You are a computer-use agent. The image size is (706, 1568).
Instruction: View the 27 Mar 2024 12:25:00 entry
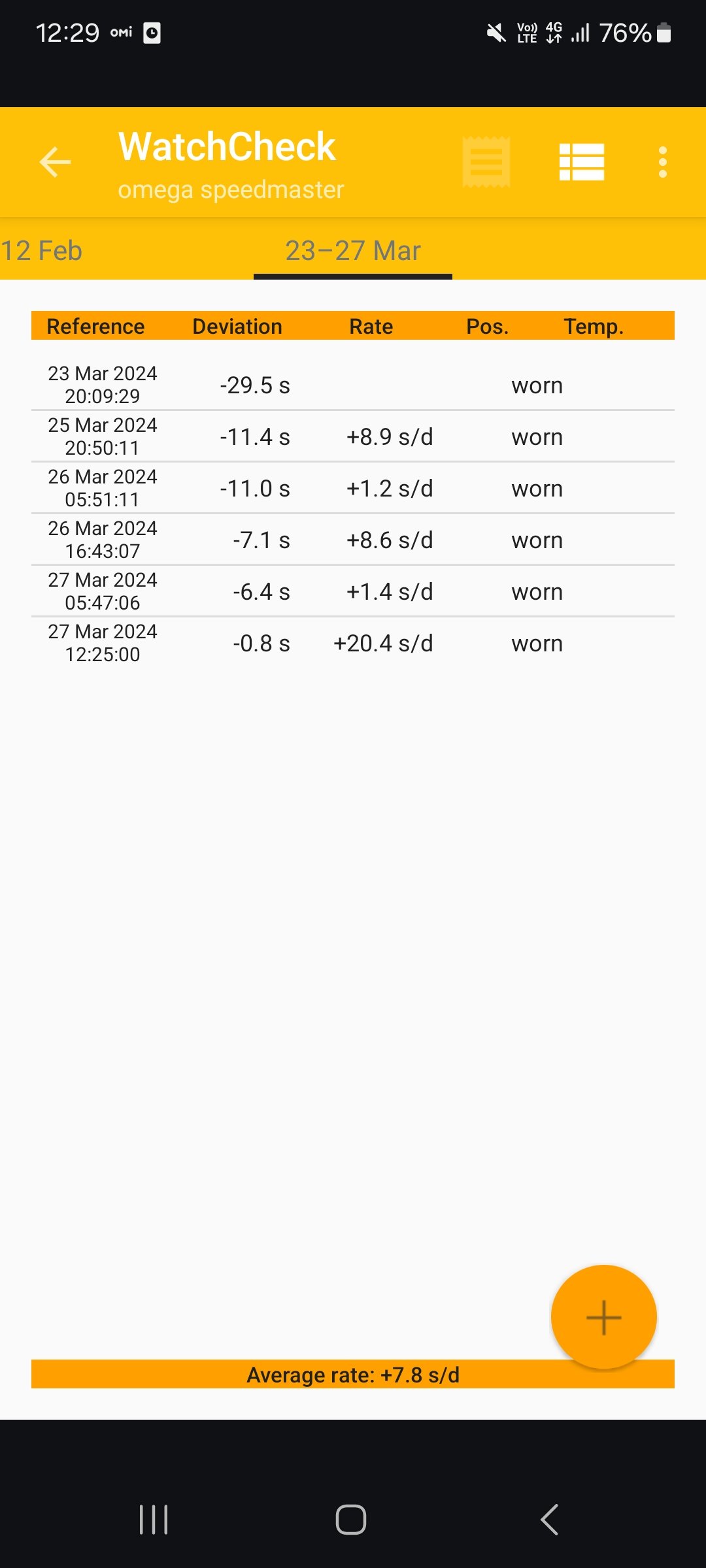(x=353, y=643)
